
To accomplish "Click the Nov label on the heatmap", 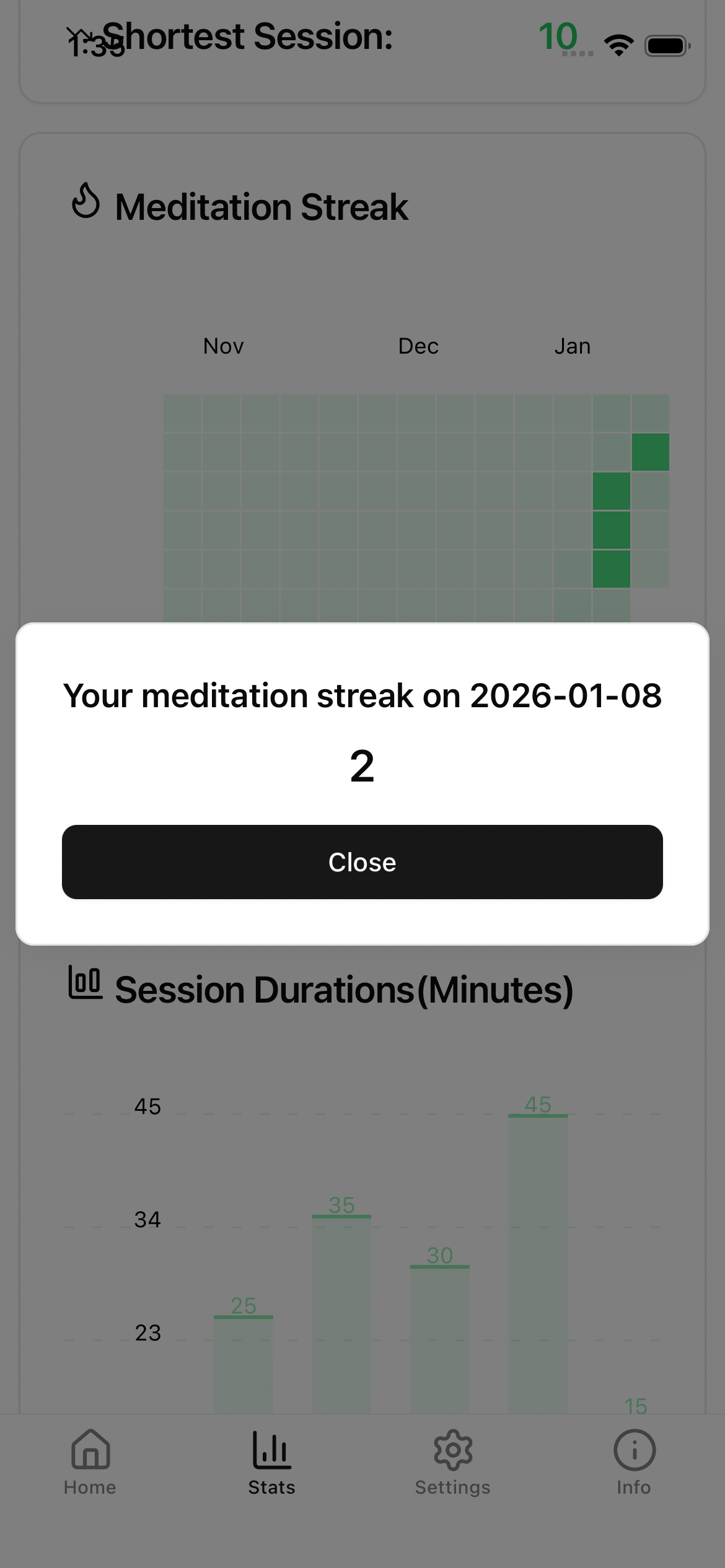I will [x=222, y=346].
